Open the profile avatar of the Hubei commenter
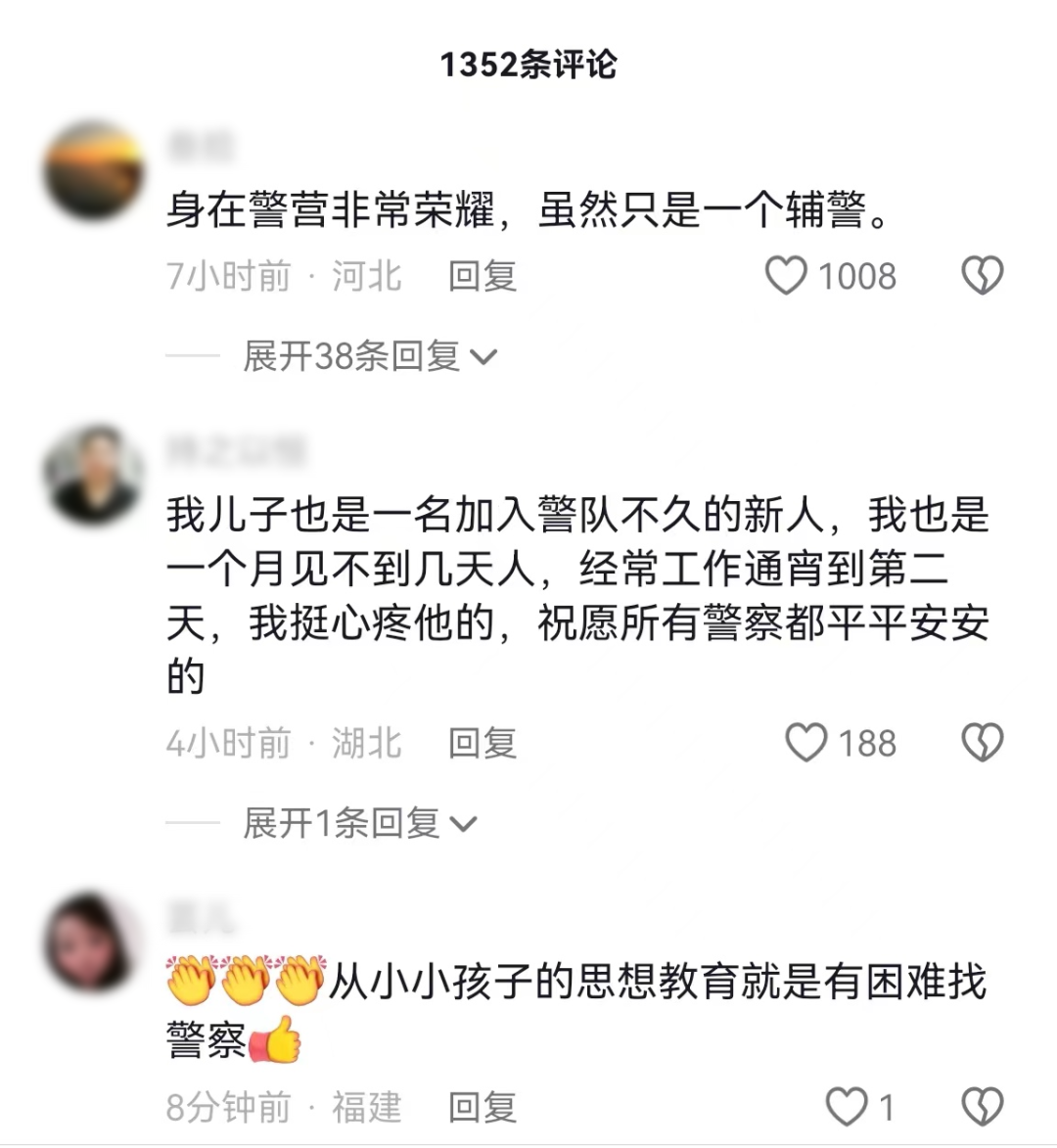Image resolution: width=1057 pixels, height=1148 pixels. point(94,475)
